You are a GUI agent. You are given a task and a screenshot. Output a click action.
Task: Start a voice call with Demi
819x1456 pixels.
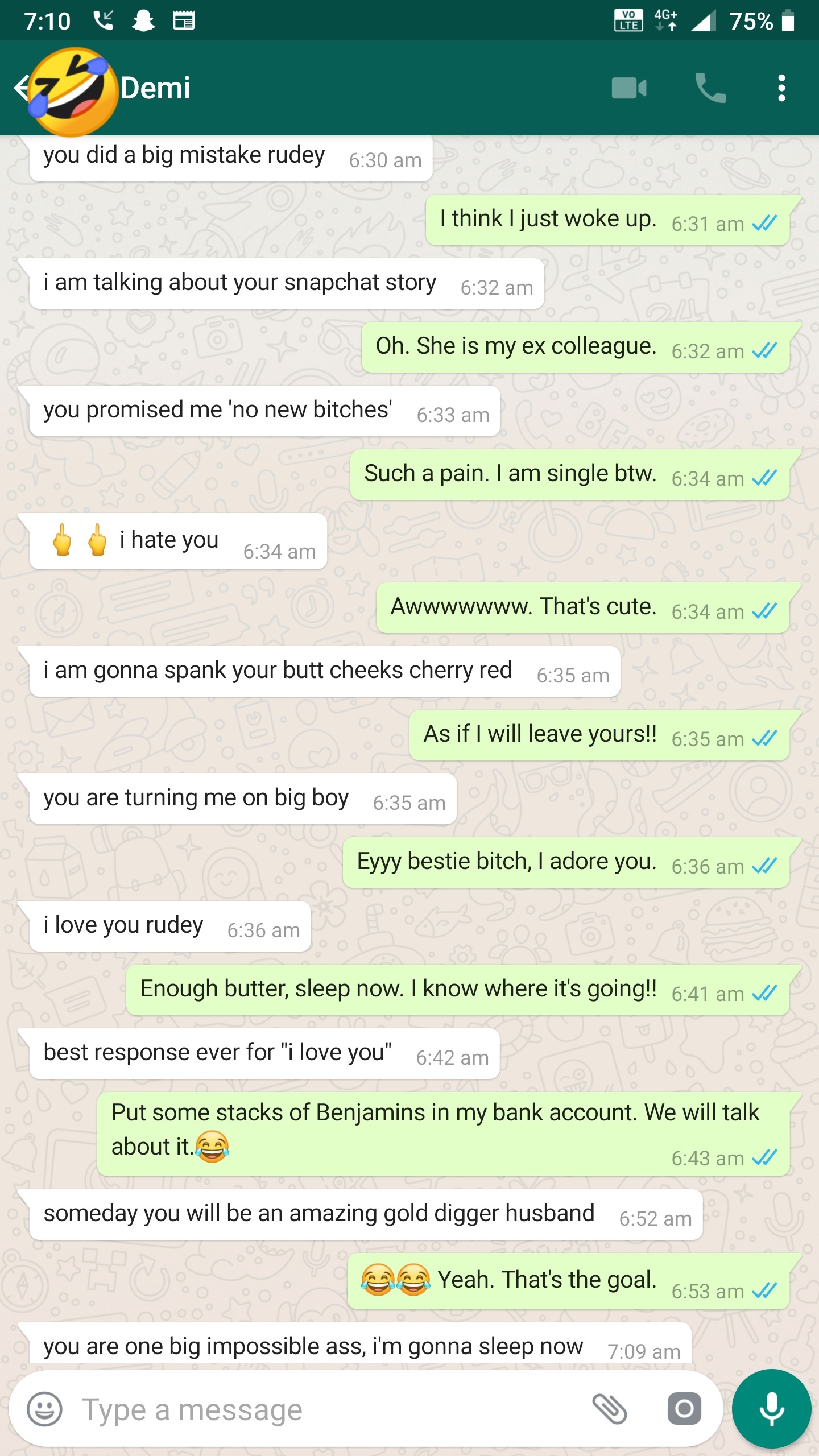(710, 88)
